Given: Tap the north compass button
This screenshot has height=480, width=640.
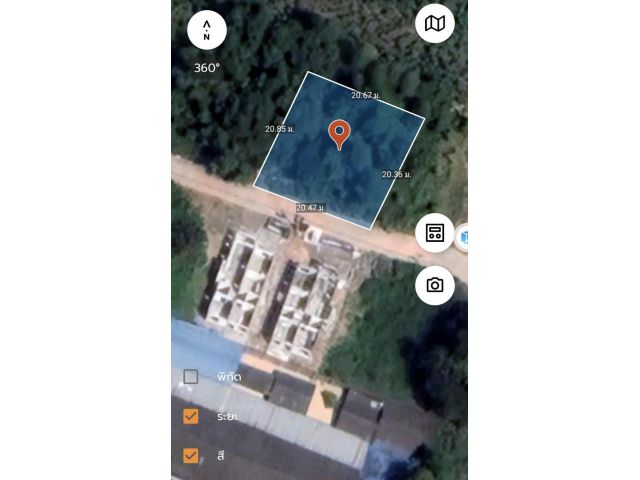Looking at the screenshot, I should (x=207, y=30).
